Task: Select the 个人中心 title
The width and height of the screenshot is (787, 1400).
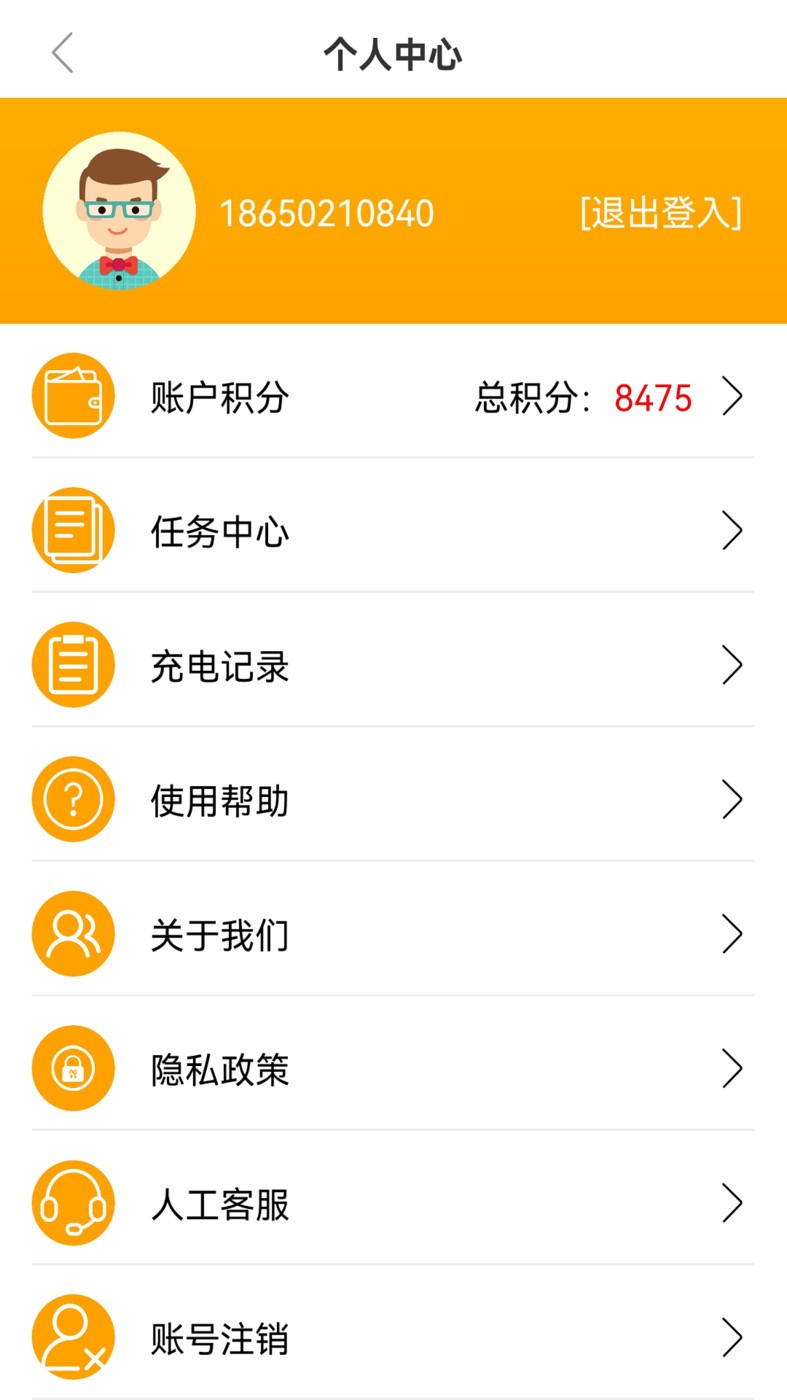Action: click(393, 52)
